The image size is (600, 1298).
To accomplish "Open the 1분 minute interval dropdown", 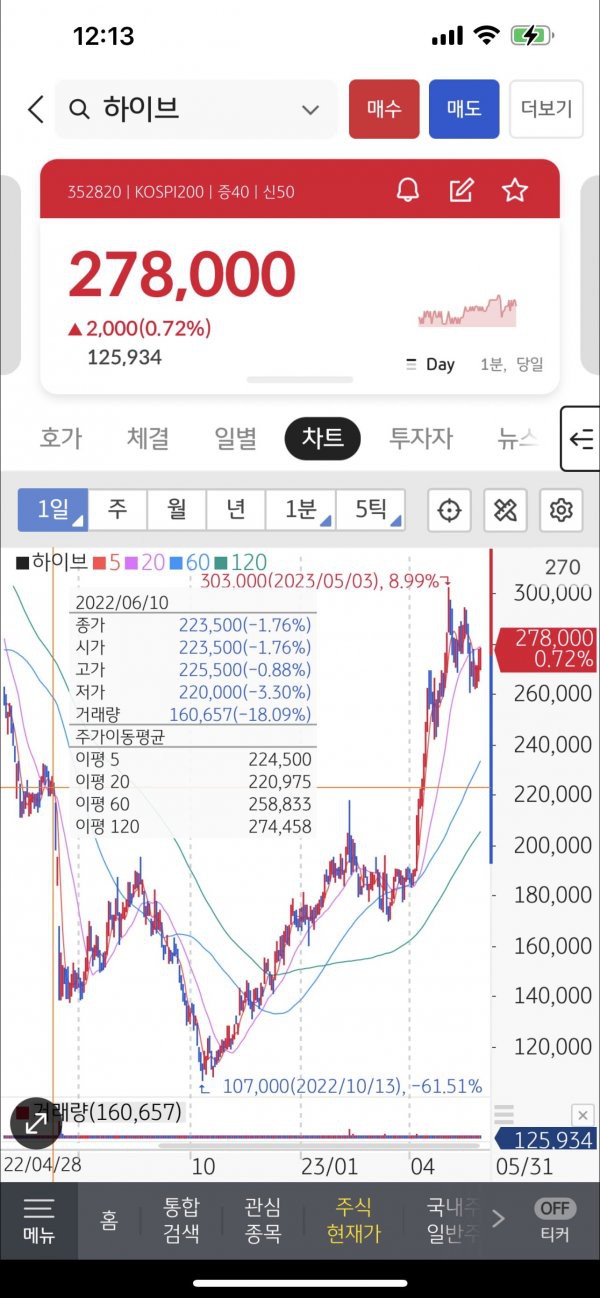I will [x=301, y=510].
